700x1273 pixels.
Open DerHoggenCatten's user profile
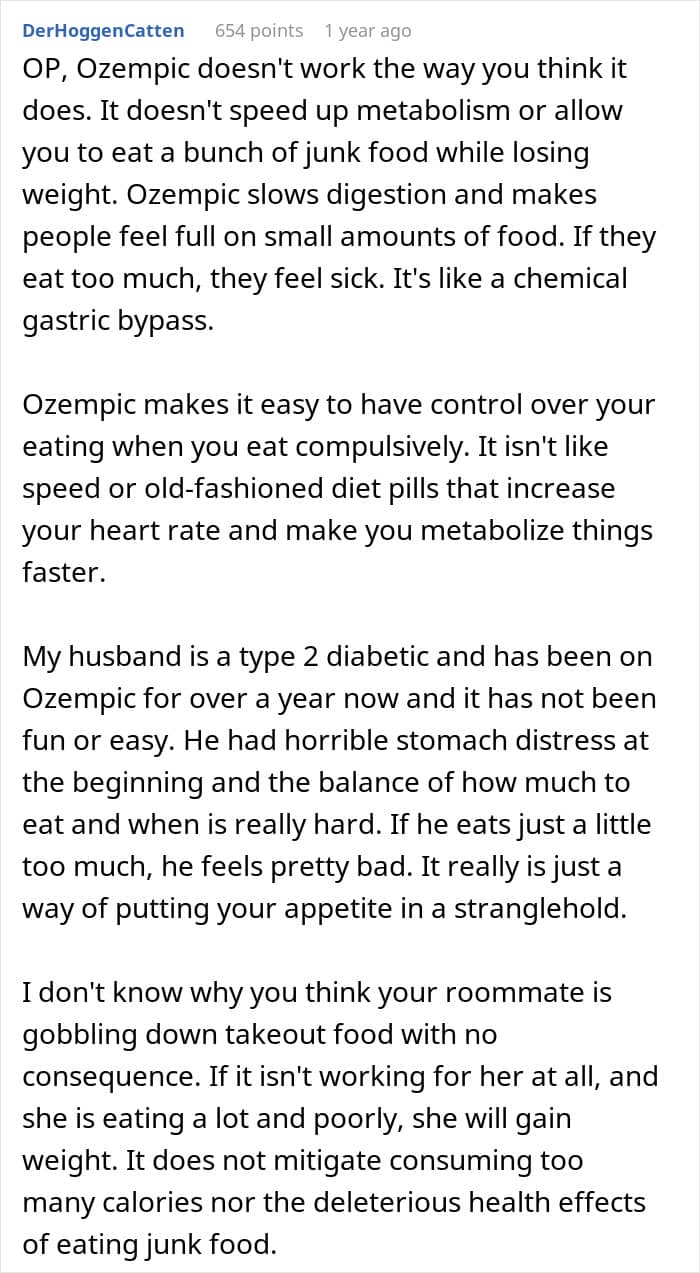(103, 30)
